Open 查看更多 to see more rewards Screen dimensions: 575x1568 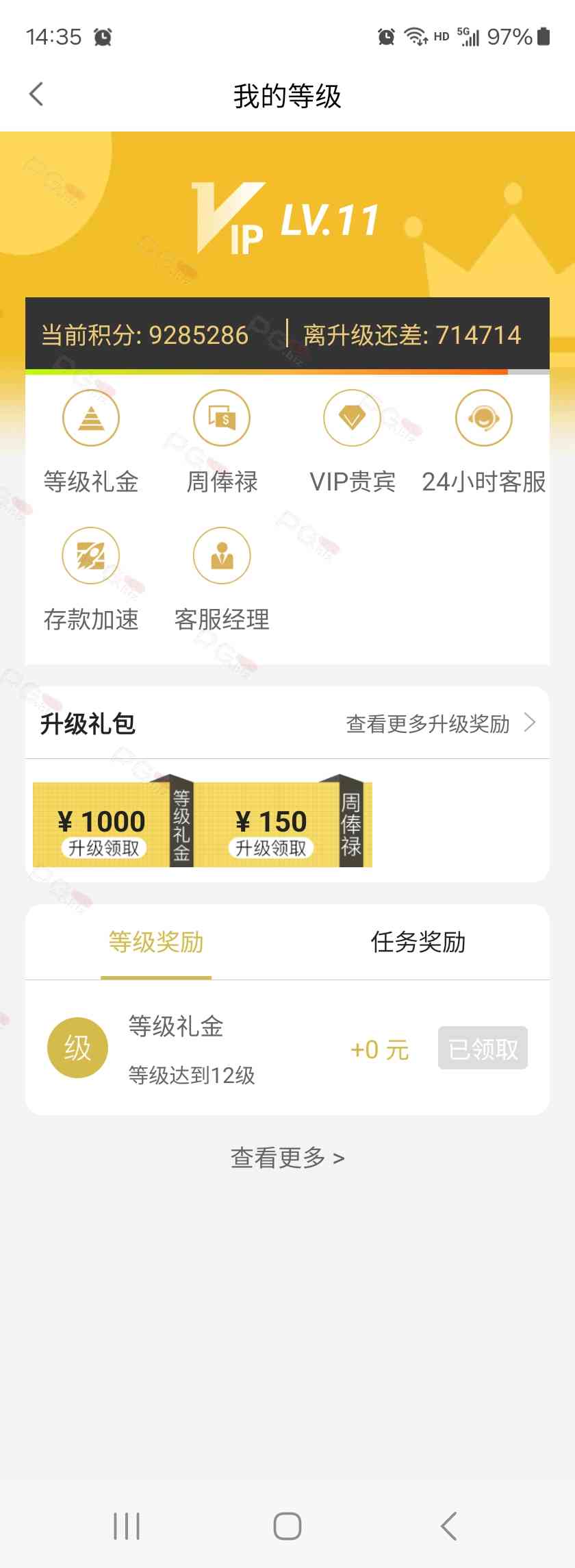287,1158
